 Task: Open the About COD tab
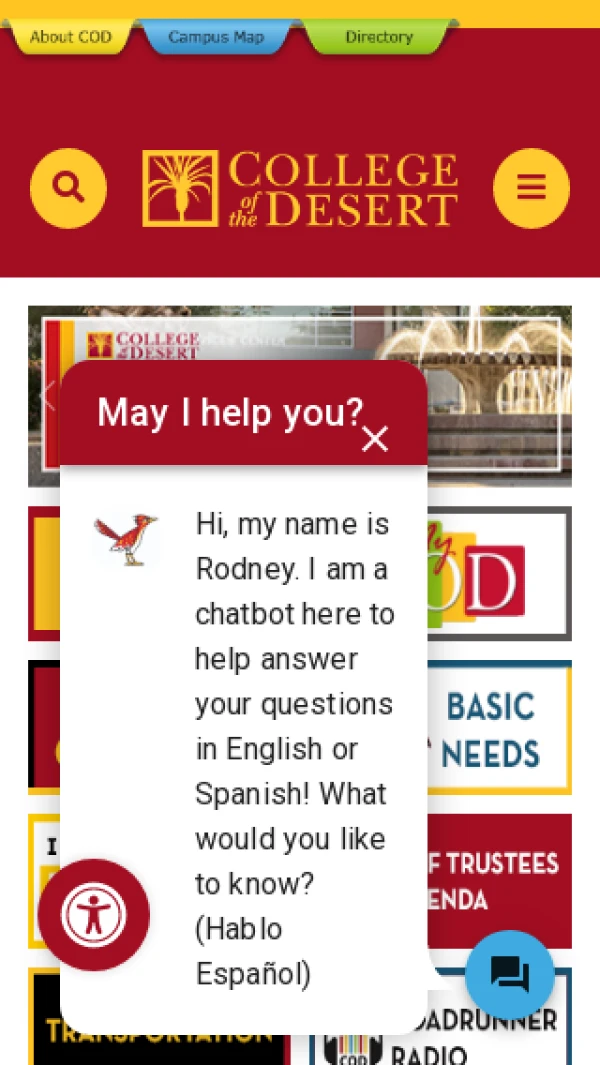(70, 37)
